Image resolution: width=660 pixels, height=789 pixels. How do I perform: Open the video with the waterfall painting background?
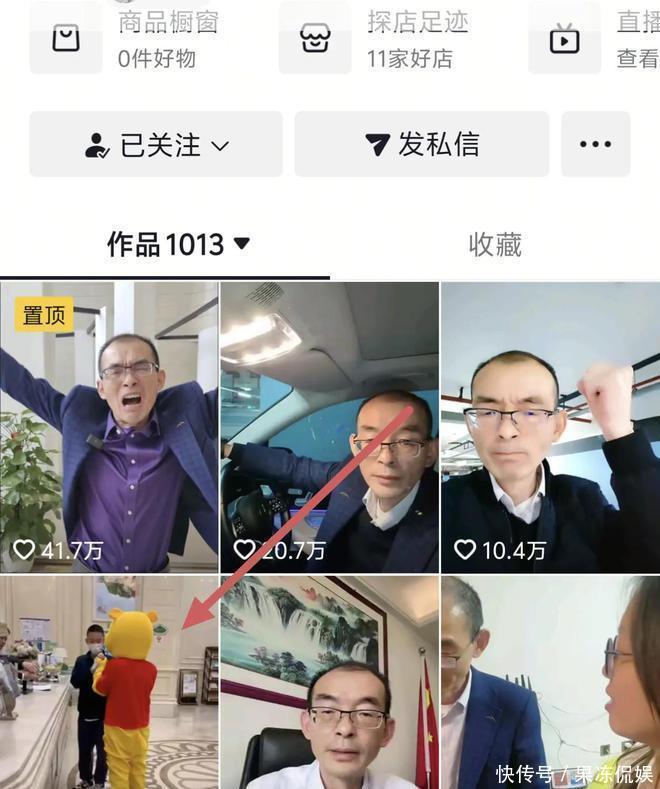click(329, 682)
